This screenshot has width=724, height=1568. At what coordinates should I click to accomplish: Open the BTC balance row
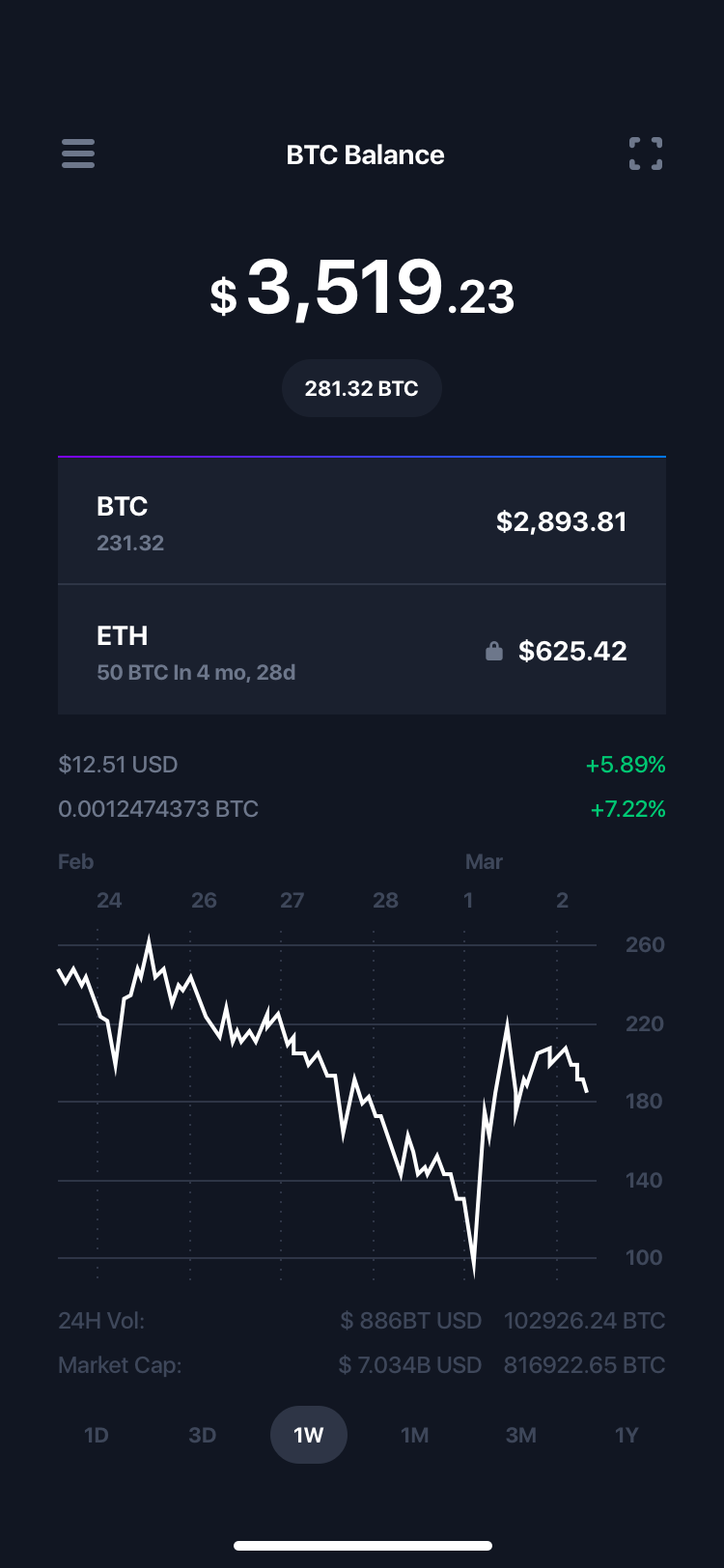(362, 521)
